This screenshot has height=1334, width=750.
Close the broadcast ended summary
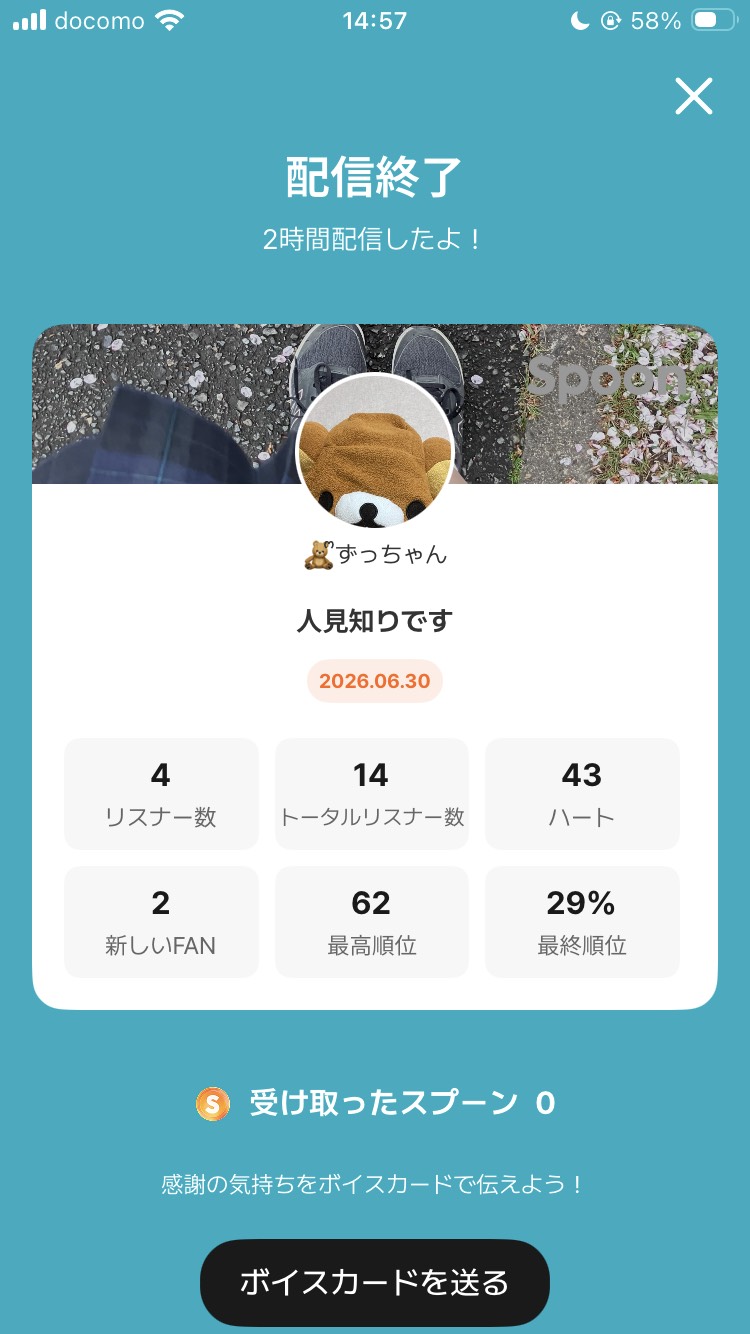coord(693,97)
